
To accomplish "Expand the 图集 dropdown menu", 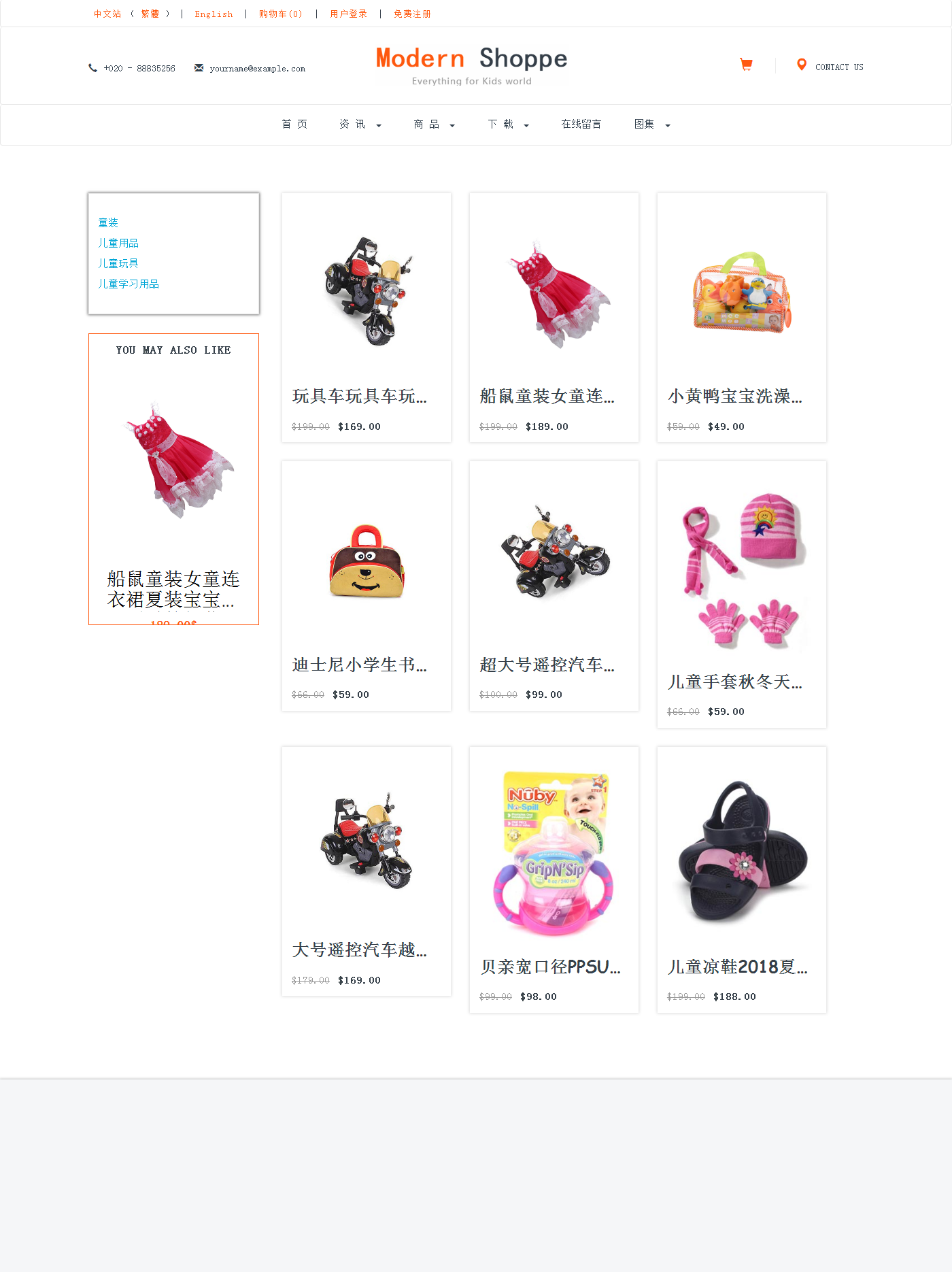I will (651, 124).
